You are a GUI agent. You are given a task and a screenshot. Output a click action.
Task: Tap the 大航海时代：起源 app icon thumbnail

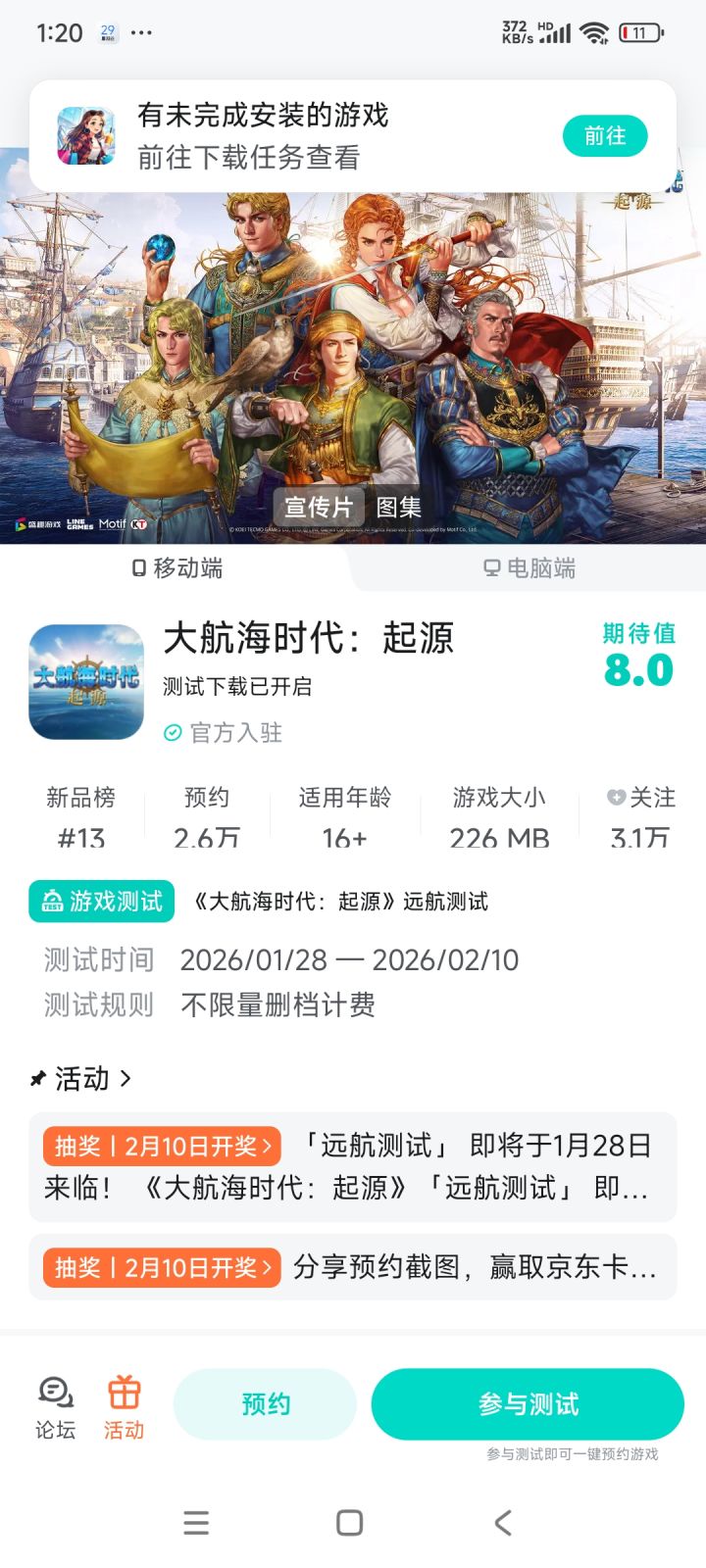pyautogui.click(x=85, y=681)
